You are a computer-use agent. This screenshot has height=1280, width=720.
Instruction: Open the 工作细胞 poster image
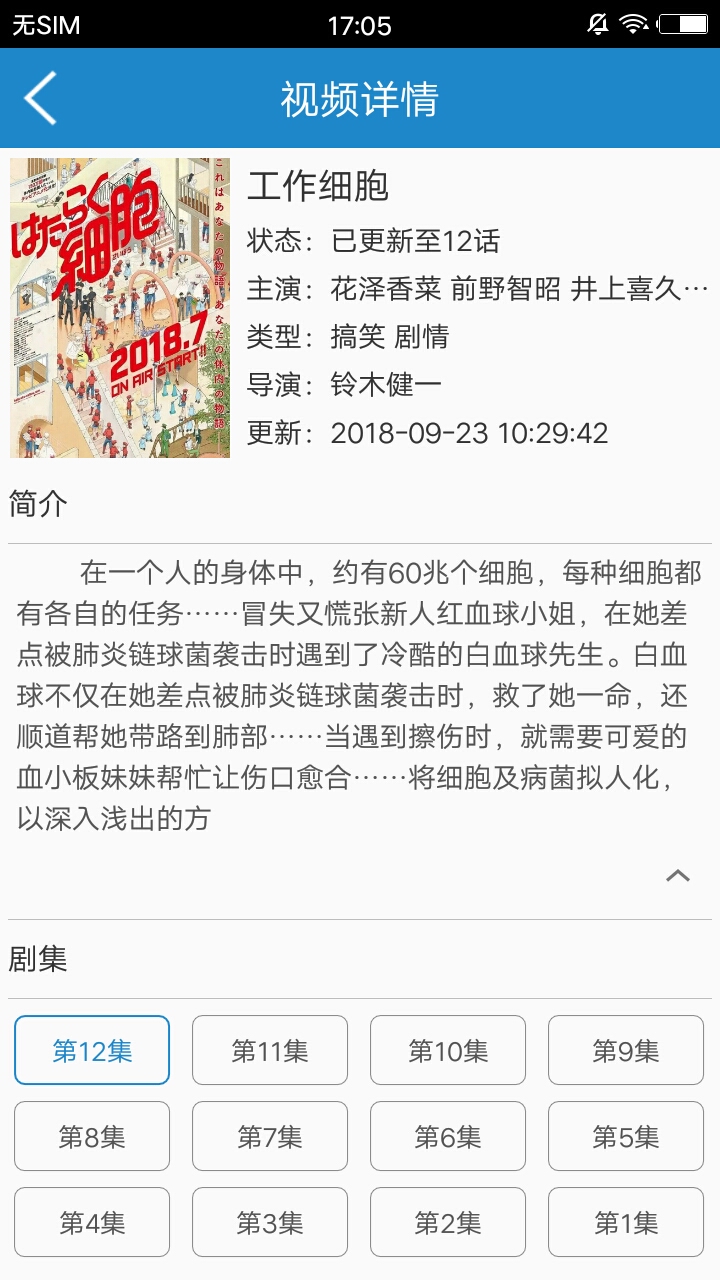click(120, 308)
